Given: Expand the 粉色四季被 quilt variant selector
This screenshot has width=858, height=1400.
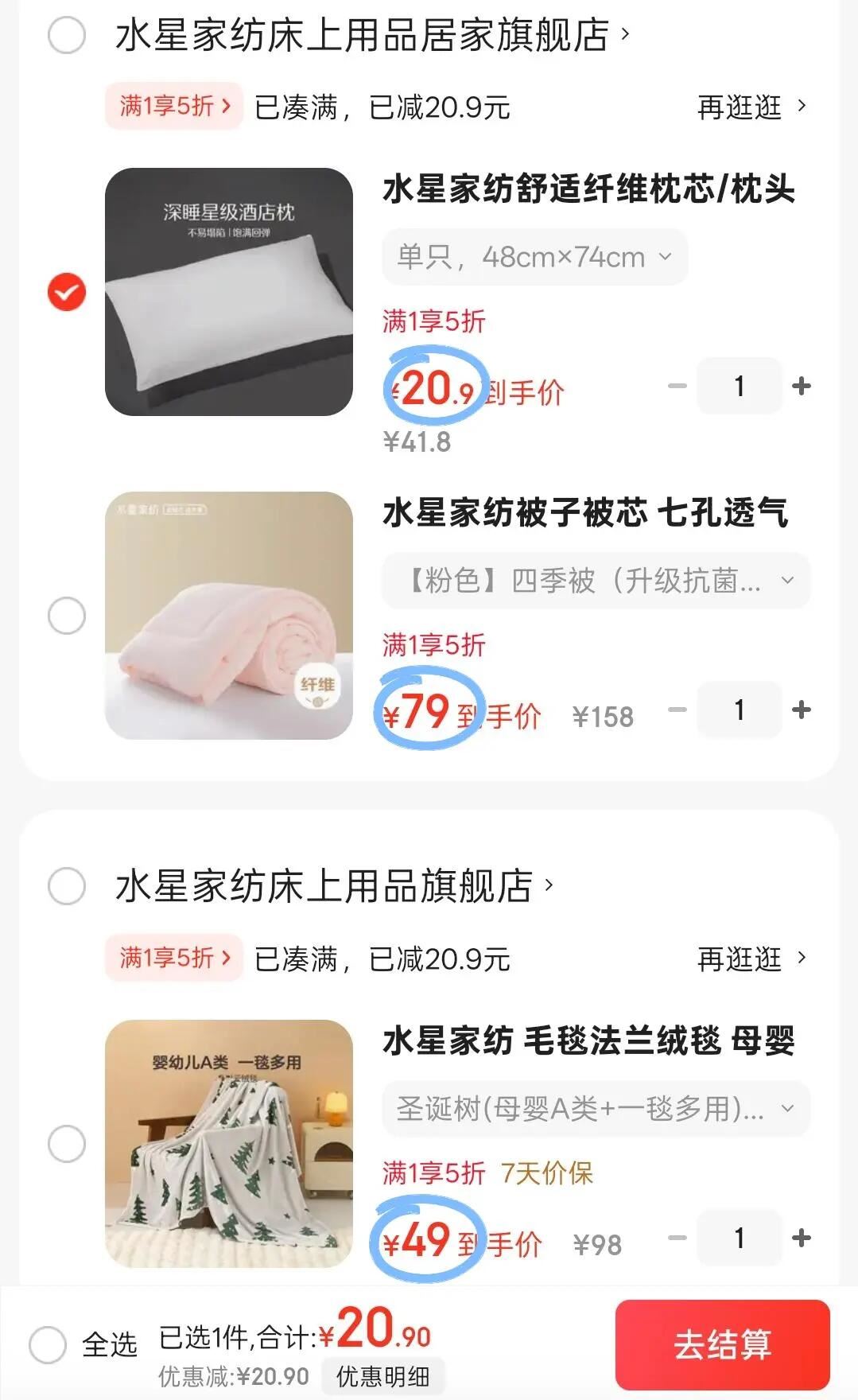Looking at the screenshot, I should point(595,581).
